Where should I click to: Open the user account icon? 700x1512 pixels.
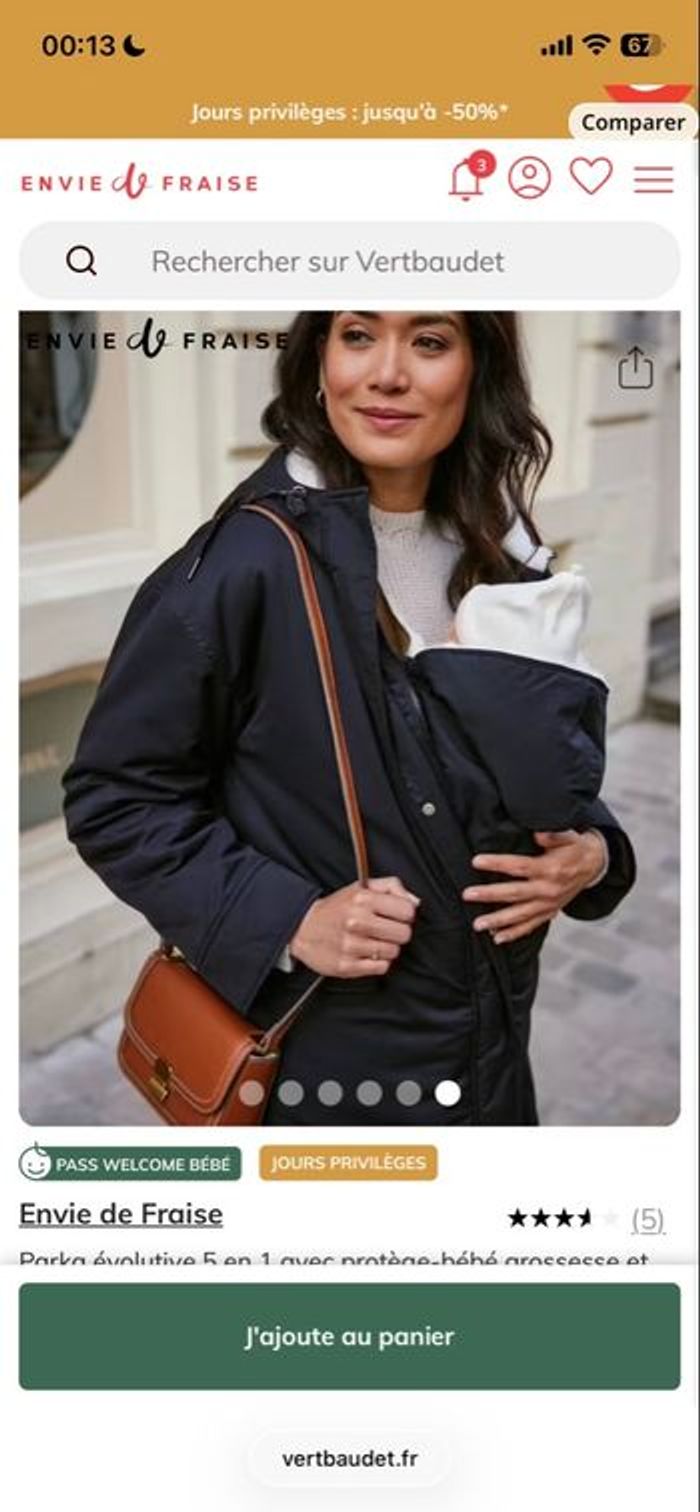click(529, 178)
